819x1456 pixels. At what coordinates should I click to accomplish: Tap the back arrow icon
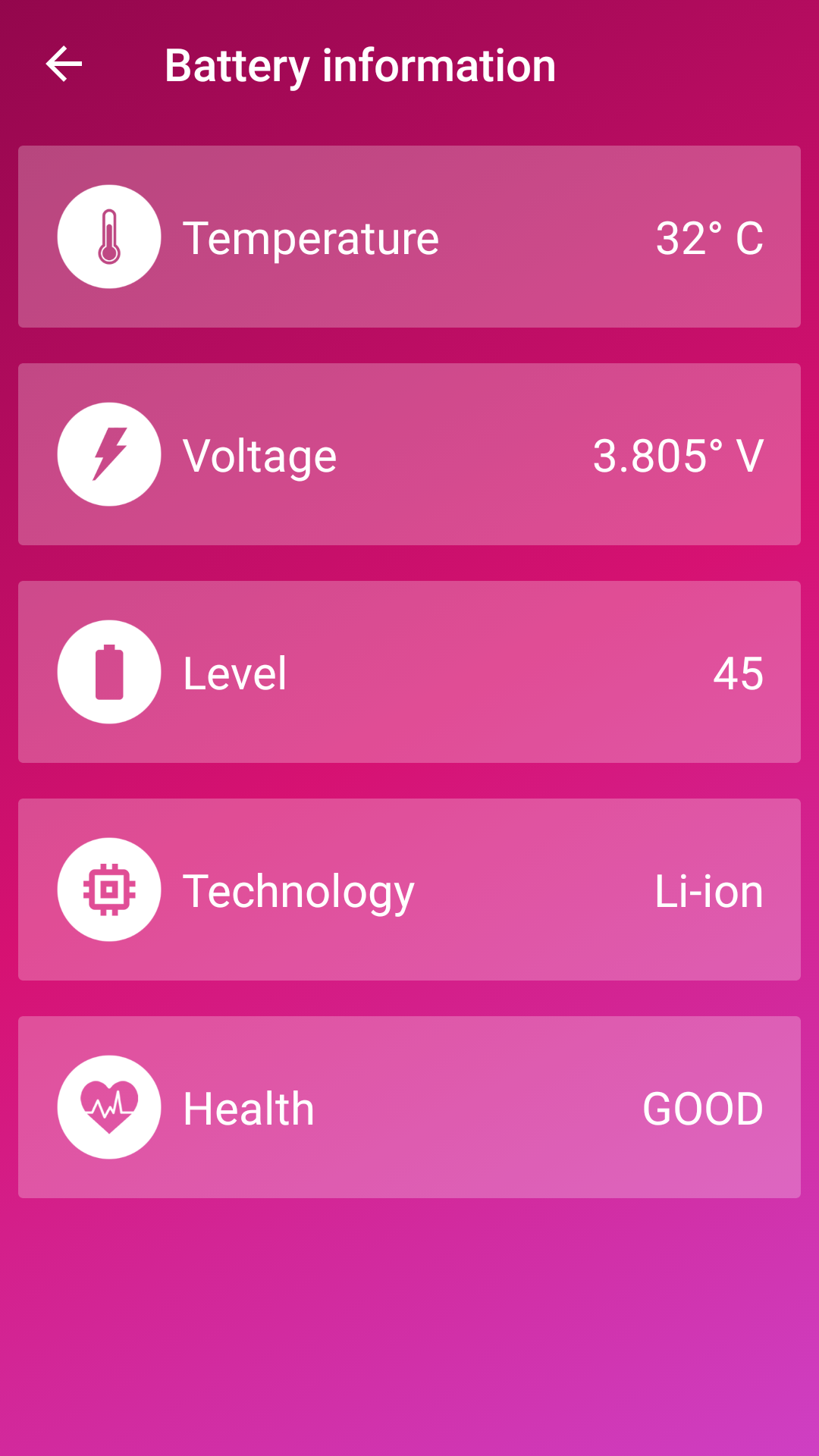pyautogui.click(x=63, y=65)
